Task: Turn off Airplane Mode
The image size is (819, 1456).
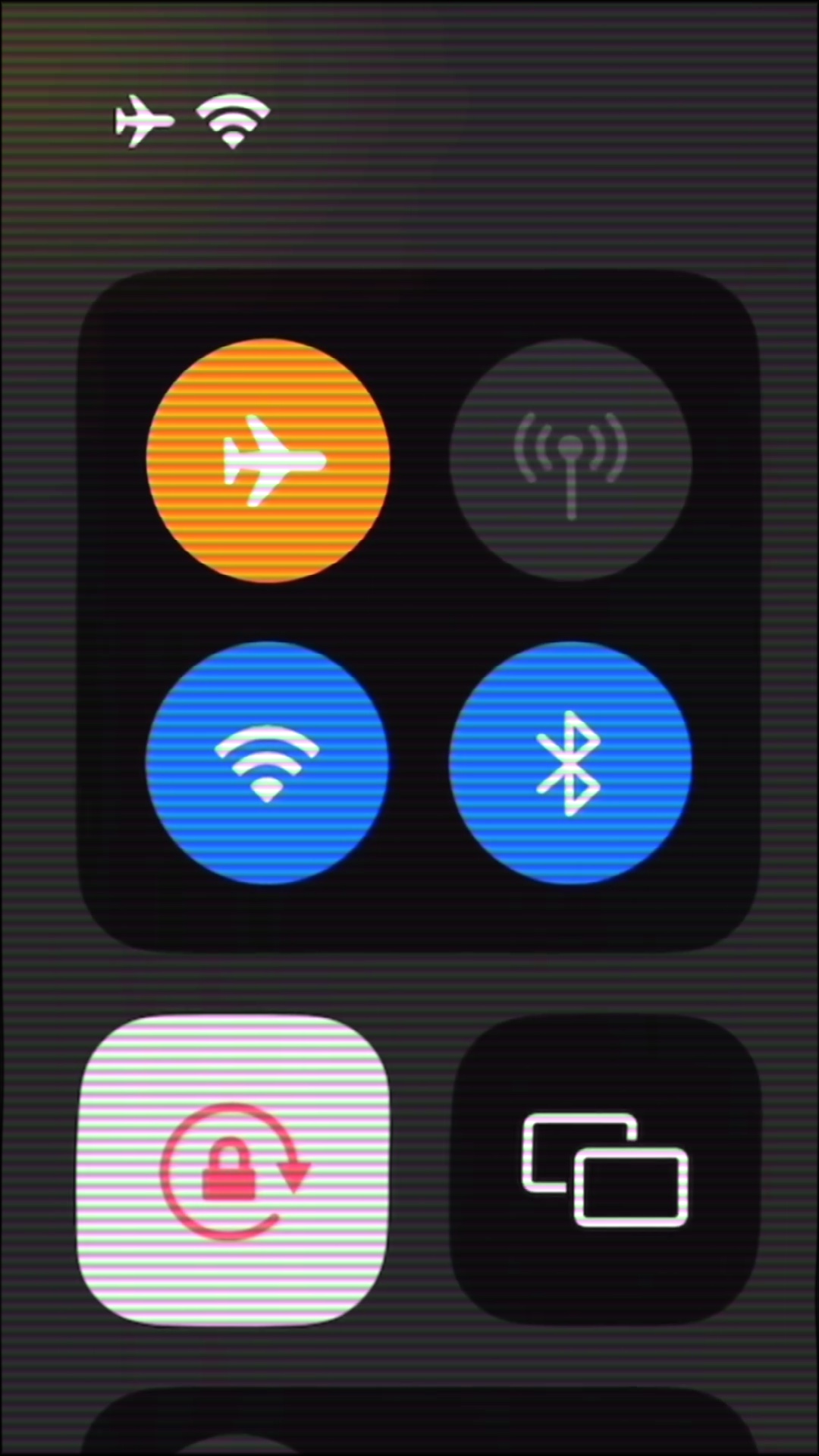Action: tap(268, 460)
